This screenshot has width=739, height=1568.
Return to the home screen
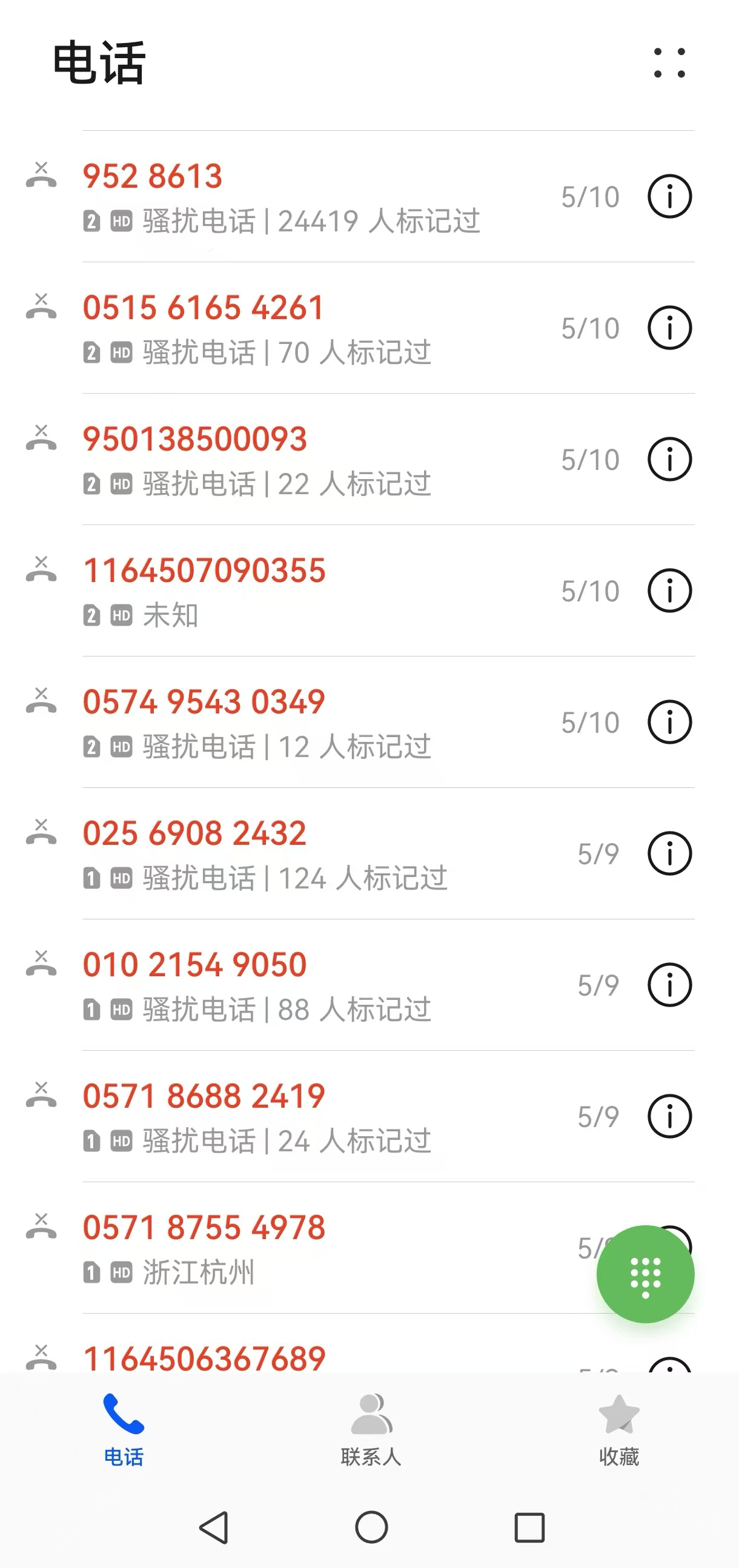point(371,1527)
